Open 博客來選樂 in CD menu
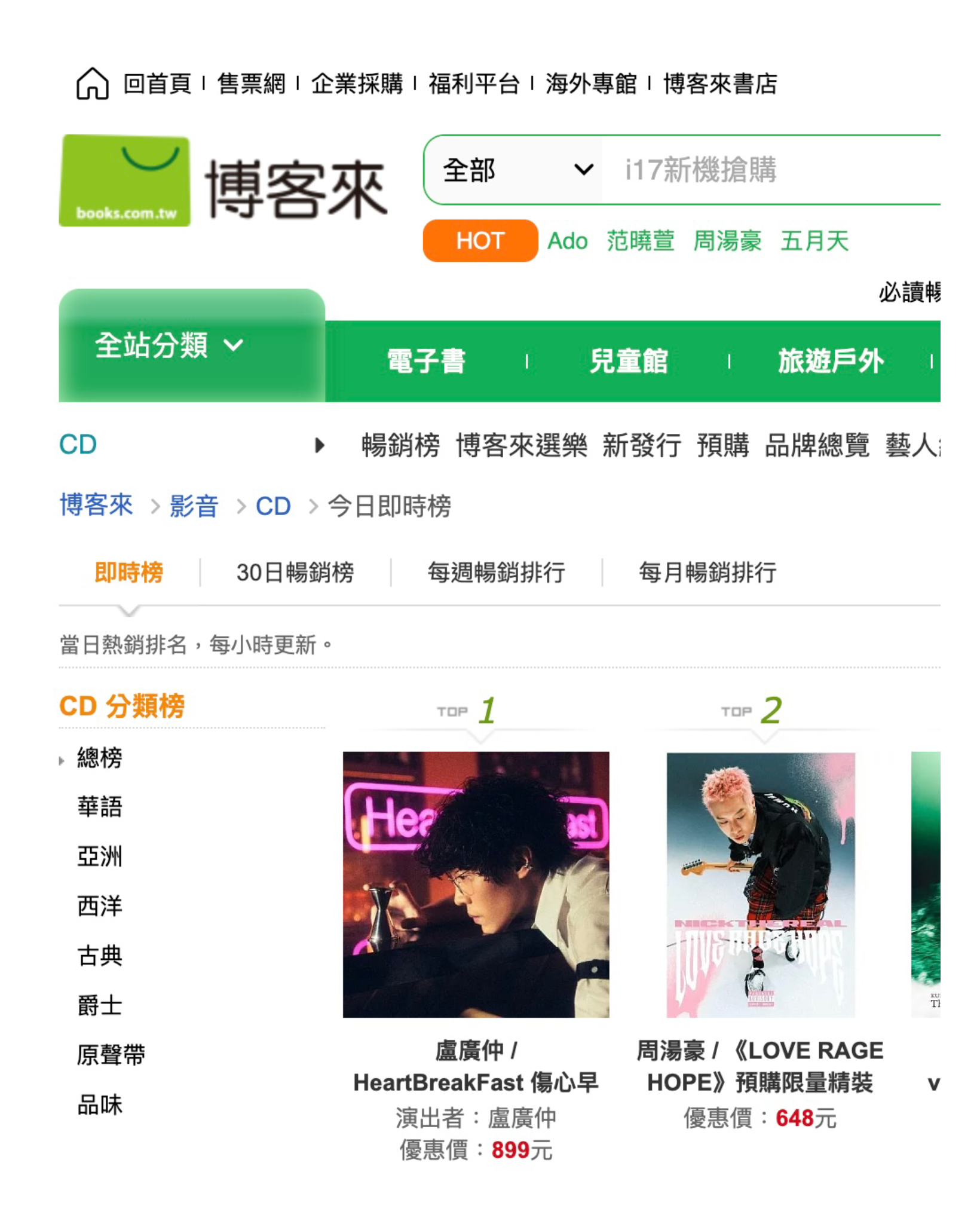 tap(521, 446)
